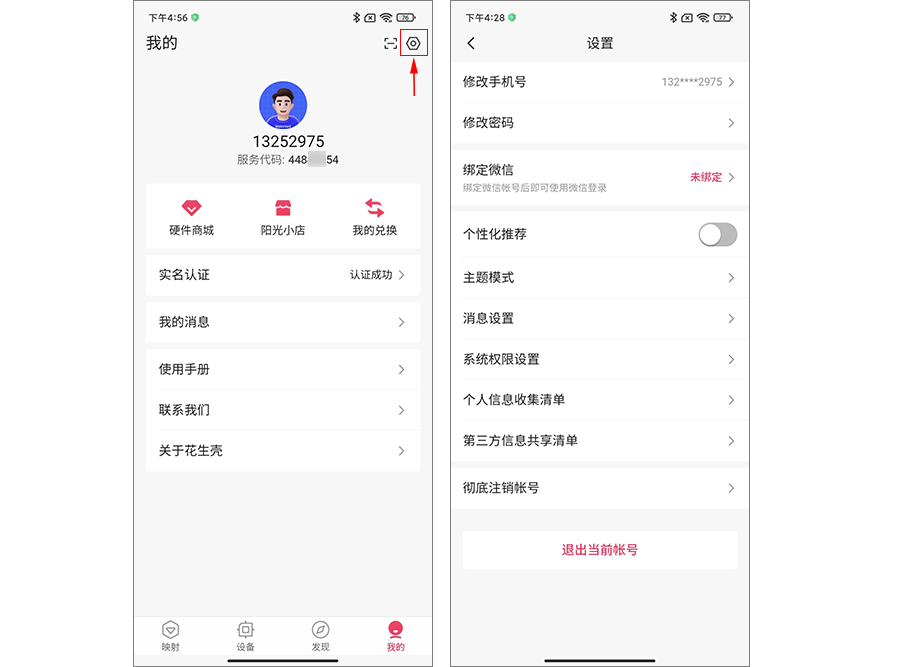900x667 pixels.
Task: Open settings via the gear icon
Action: pos(413,43)
